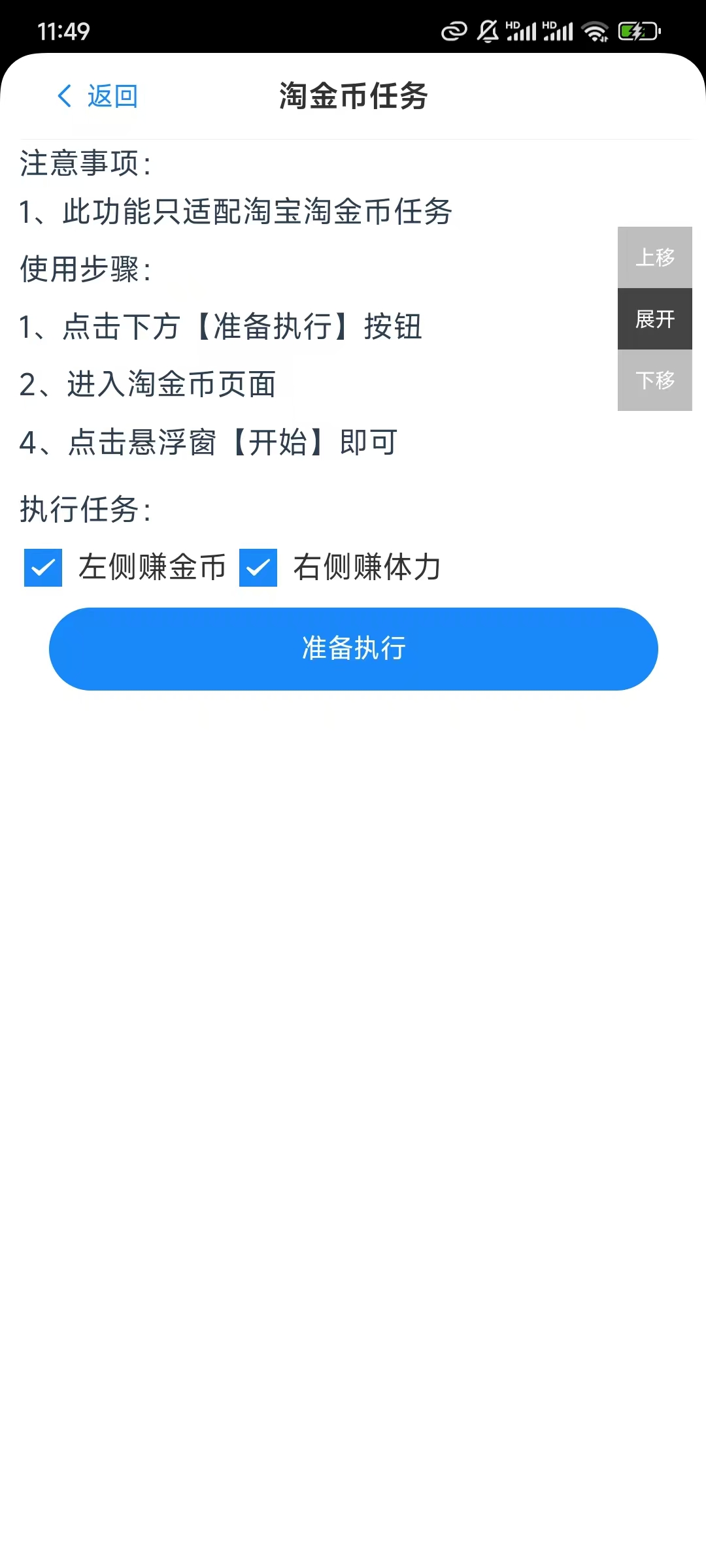The image size is (706, 1568).
Task: Uncheck the 右侧赚体力 checkbox
Action: coord(258,567)
